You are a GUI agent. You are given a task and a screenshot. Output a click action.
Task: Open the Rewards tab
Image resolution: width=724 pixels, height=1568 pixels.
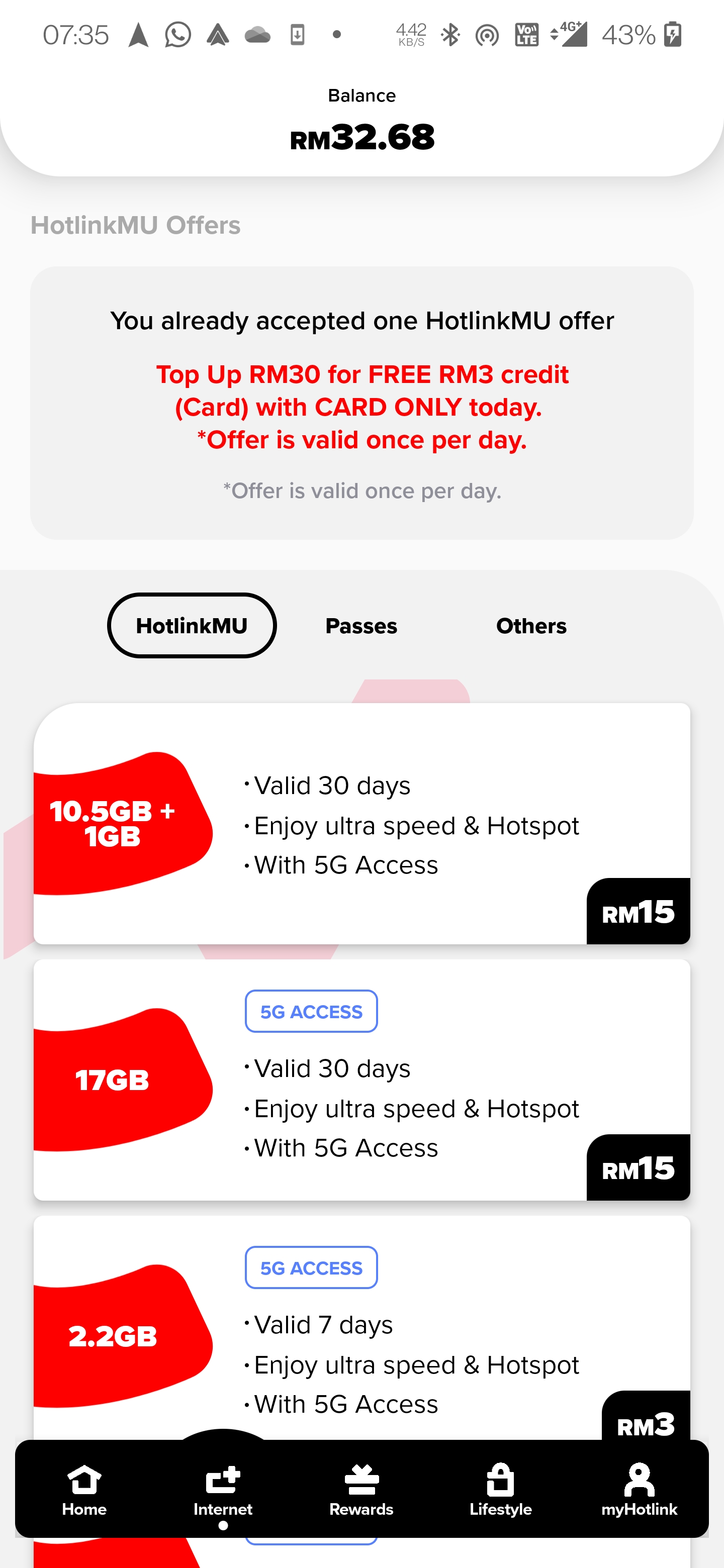point(361,1490)
